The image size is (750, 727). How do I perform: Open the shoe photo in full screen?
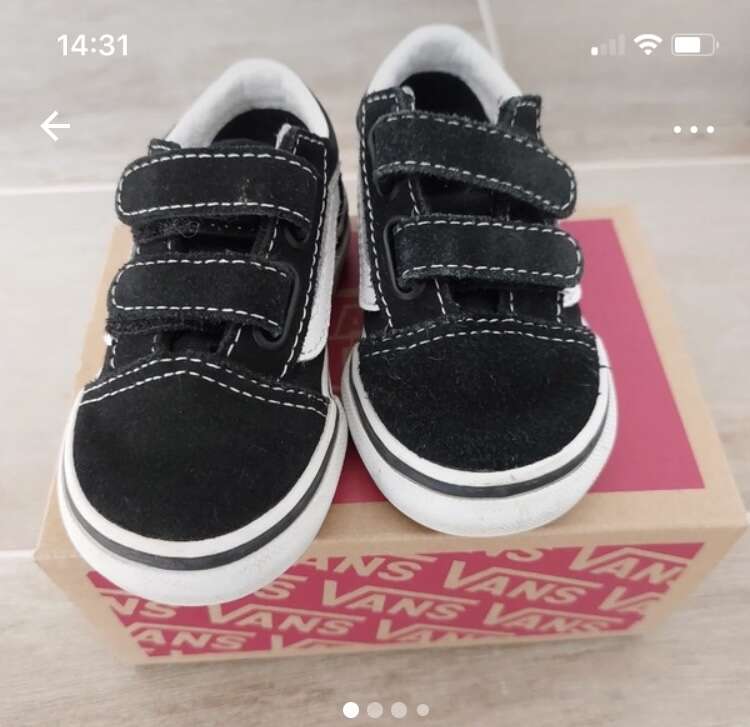click(375, 380)
